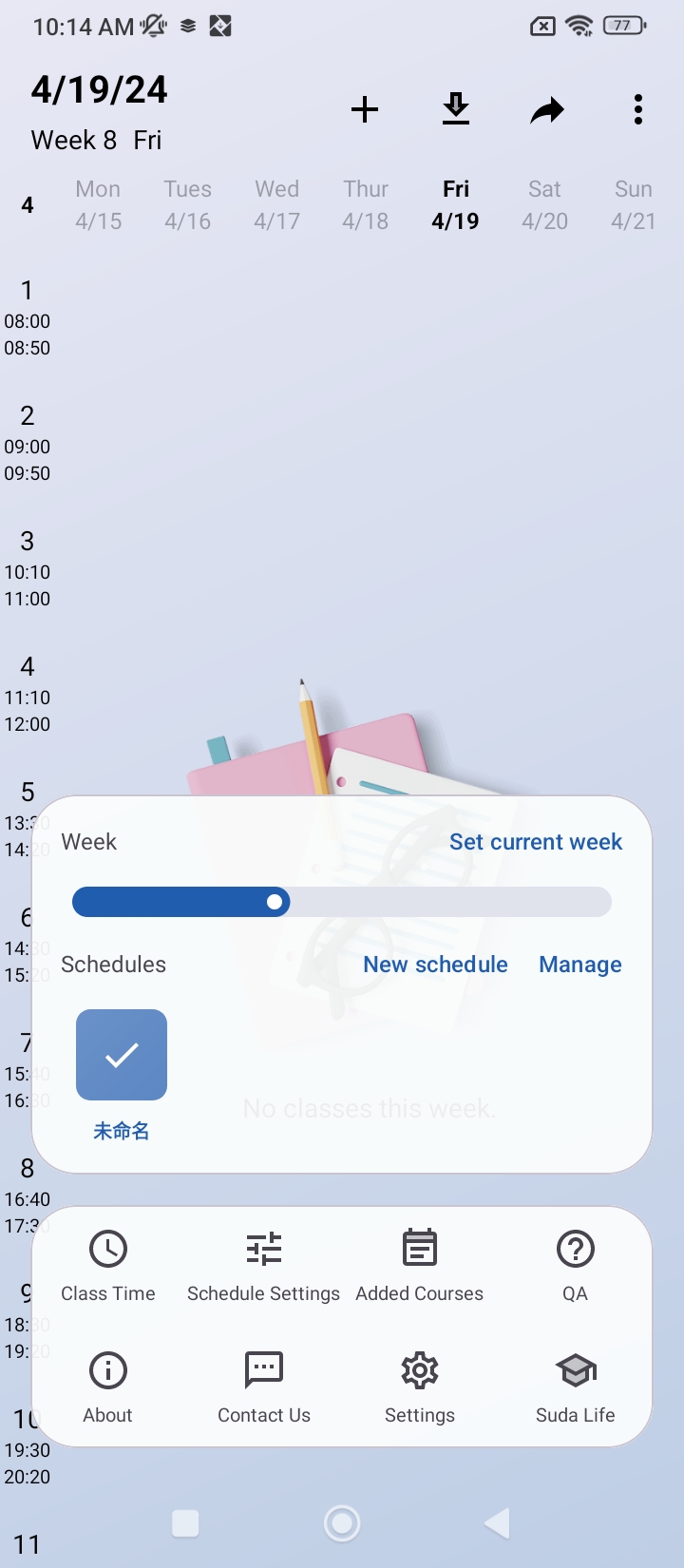Tap the plus icon to add a course

365,110
